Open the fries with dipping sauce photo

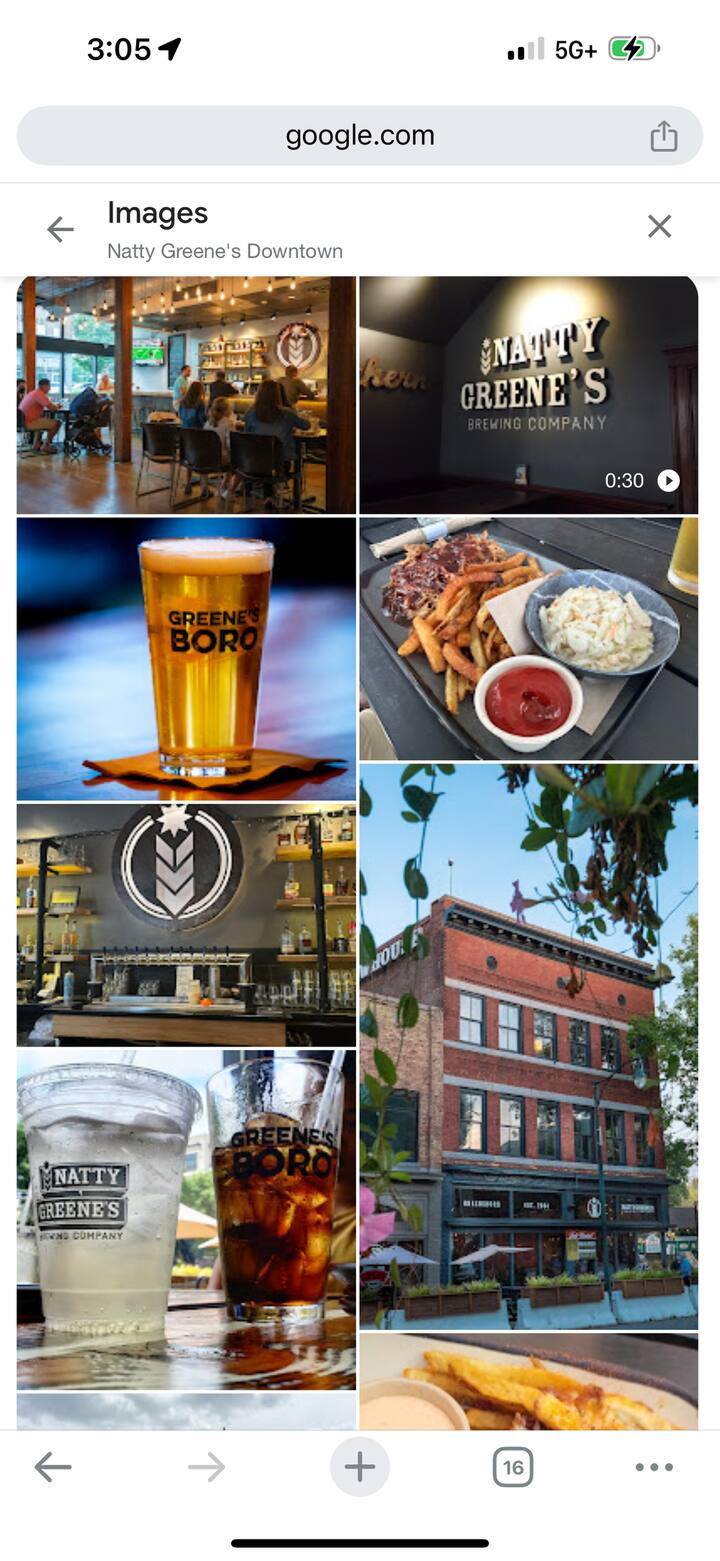[529, 1382]
